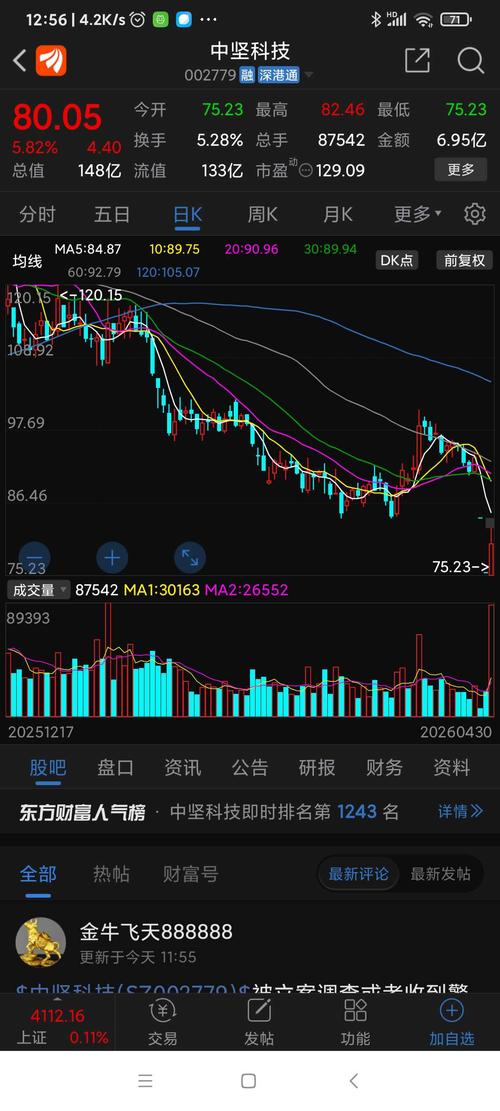
Task: Open the 财务 tab
Action: tap(385, 767)
